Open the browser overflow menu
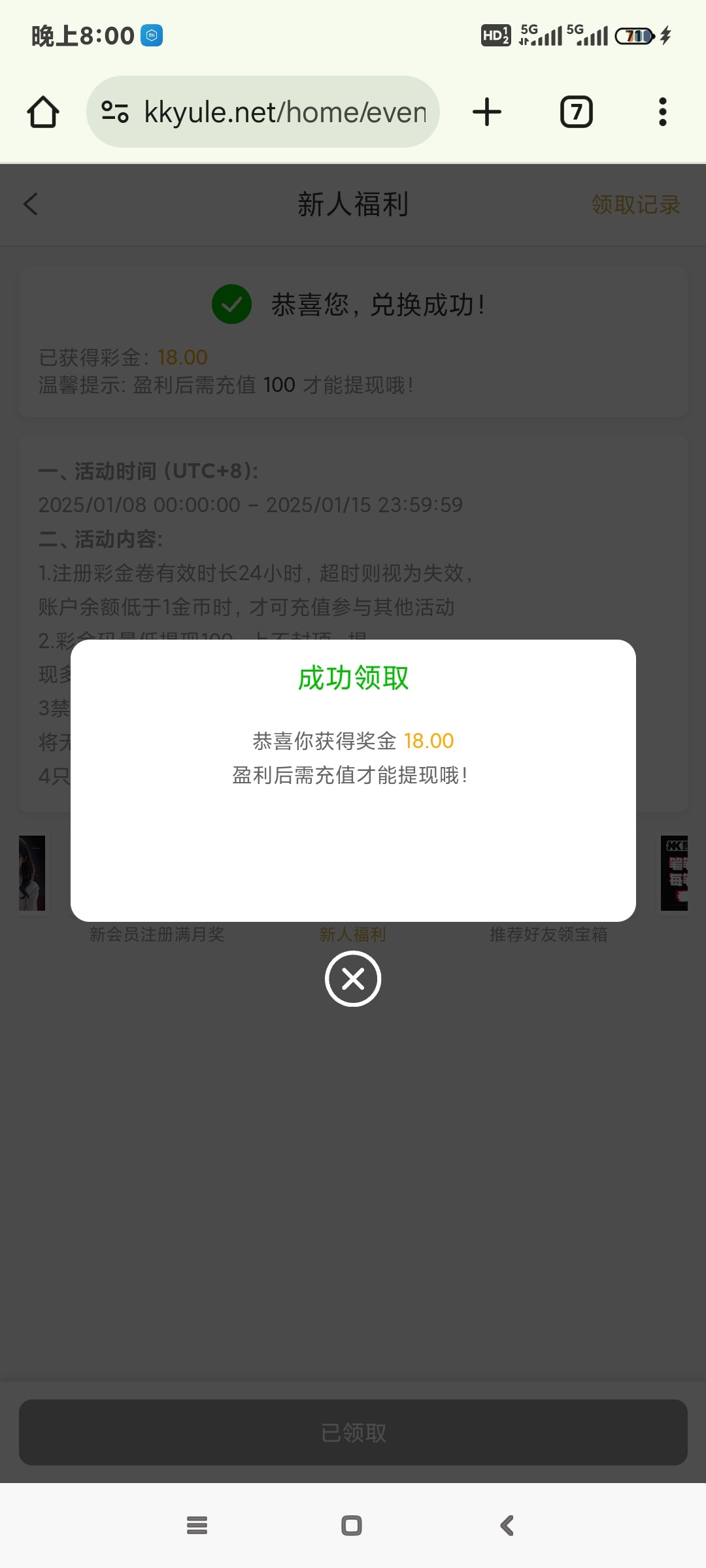Image resolution: width=706 pixels, height=1568 pixels. [x=662, y=112]
